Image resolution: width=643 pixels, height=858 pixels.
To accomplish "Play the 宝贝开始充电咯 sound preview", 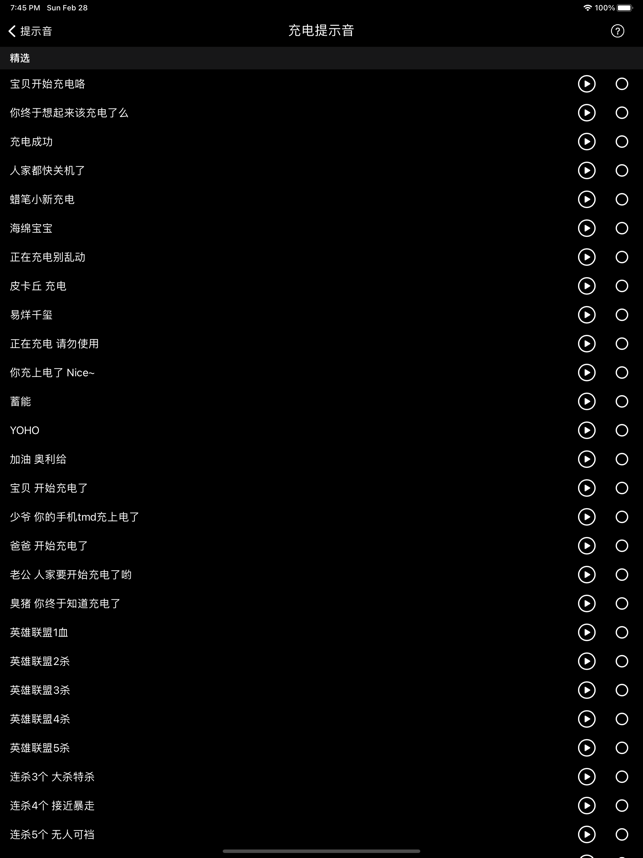I will coord(587,84).
